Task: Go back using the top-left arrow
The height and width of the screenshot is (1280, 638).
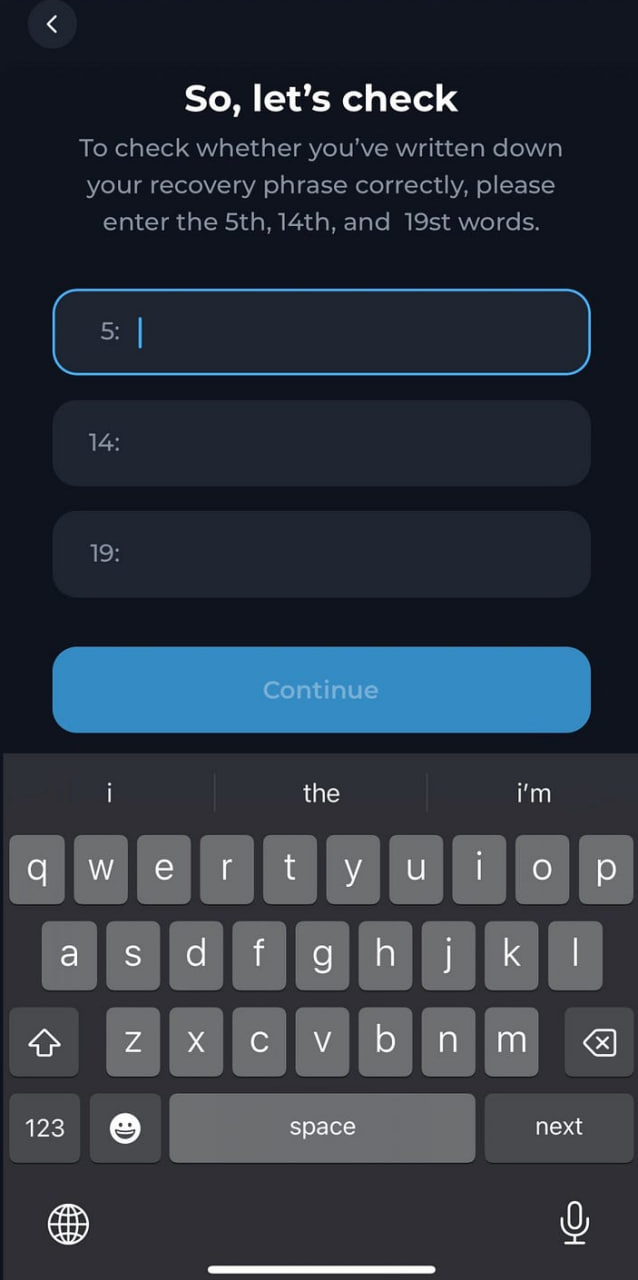Action: [52, 24]
